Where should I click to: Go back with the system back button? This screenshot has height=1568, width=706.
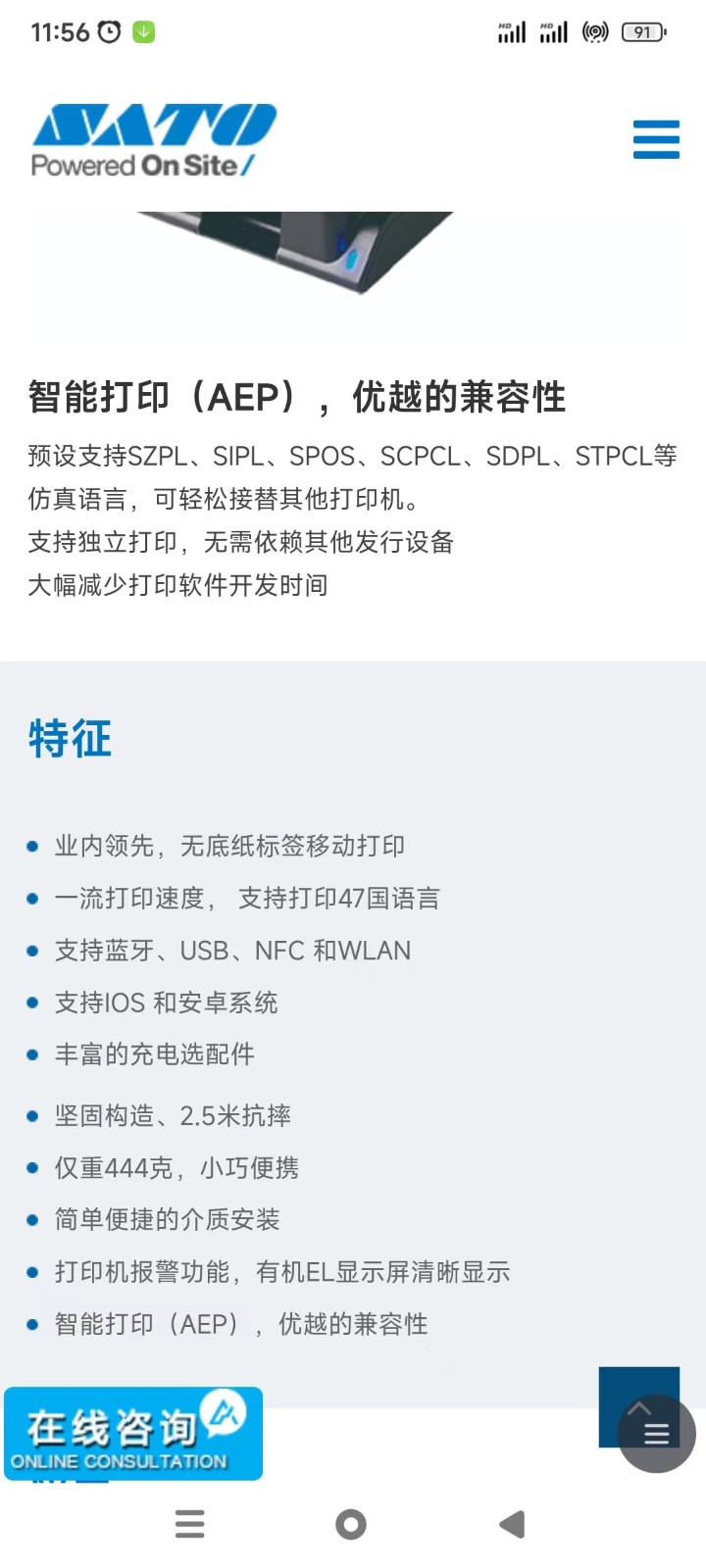point(512,1524)
